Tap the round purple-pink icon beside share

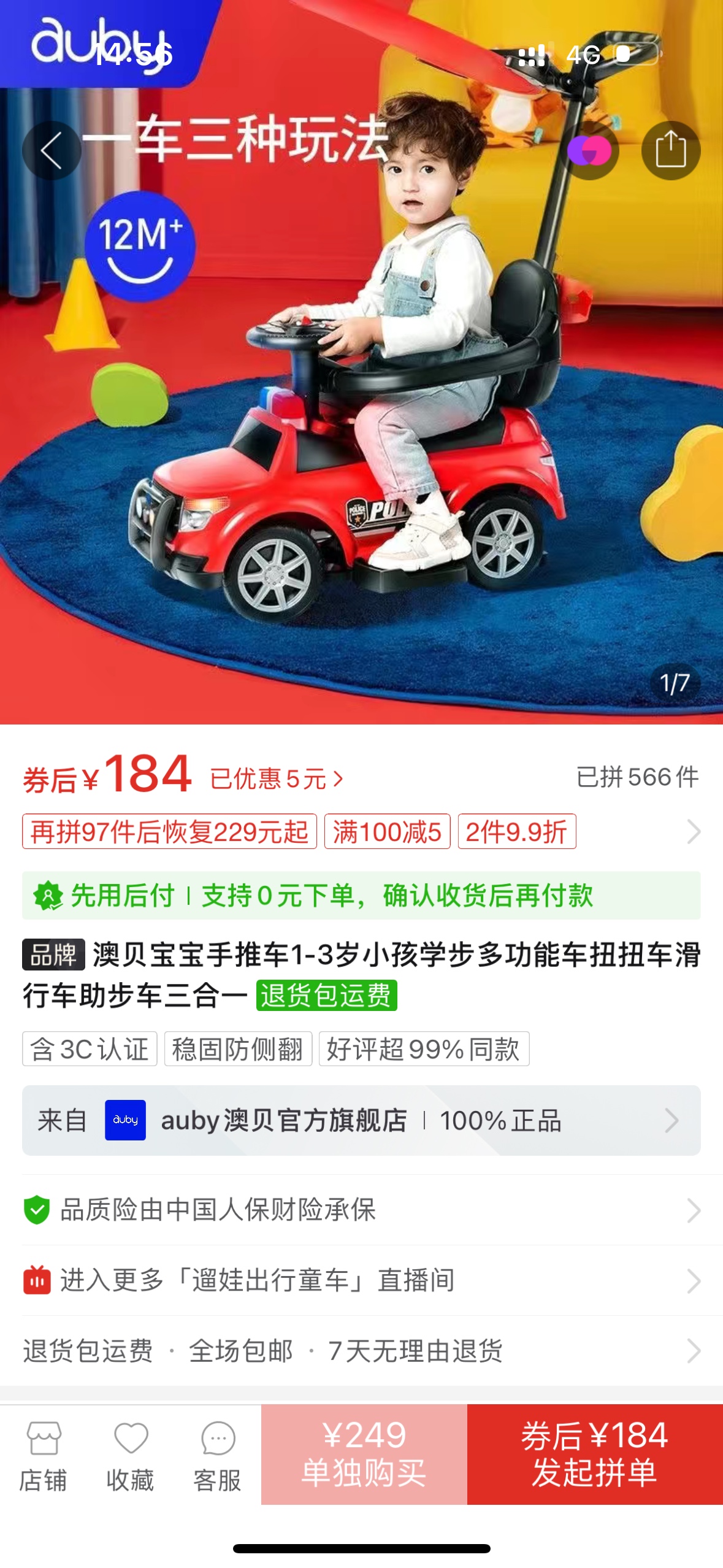point(589,150)
